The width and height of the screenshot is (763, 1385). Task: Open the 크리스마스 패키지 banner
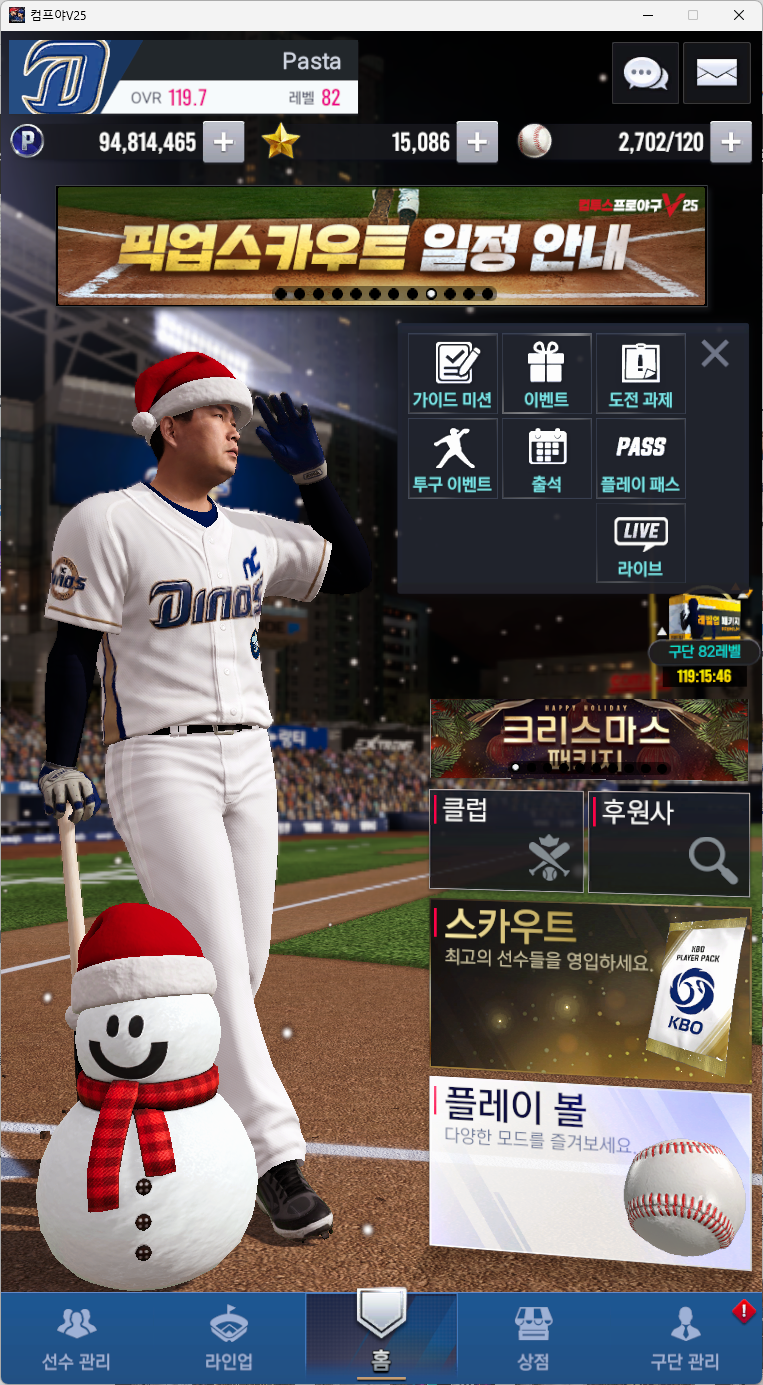coord(588,740)
